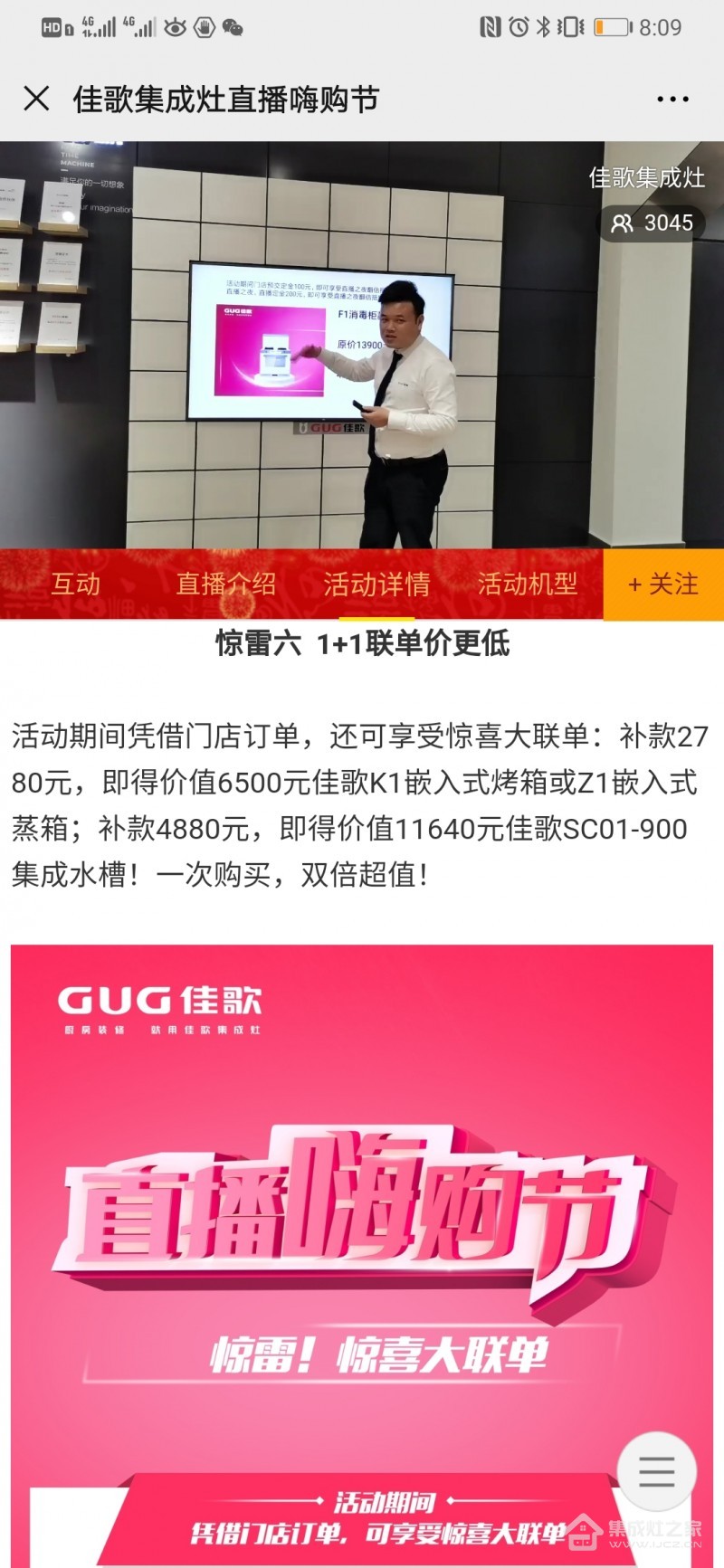The width and height of the screenshot is (724, 1568).
Task: Switch to the 直播介绍 tab
Action: coord(226,584)
